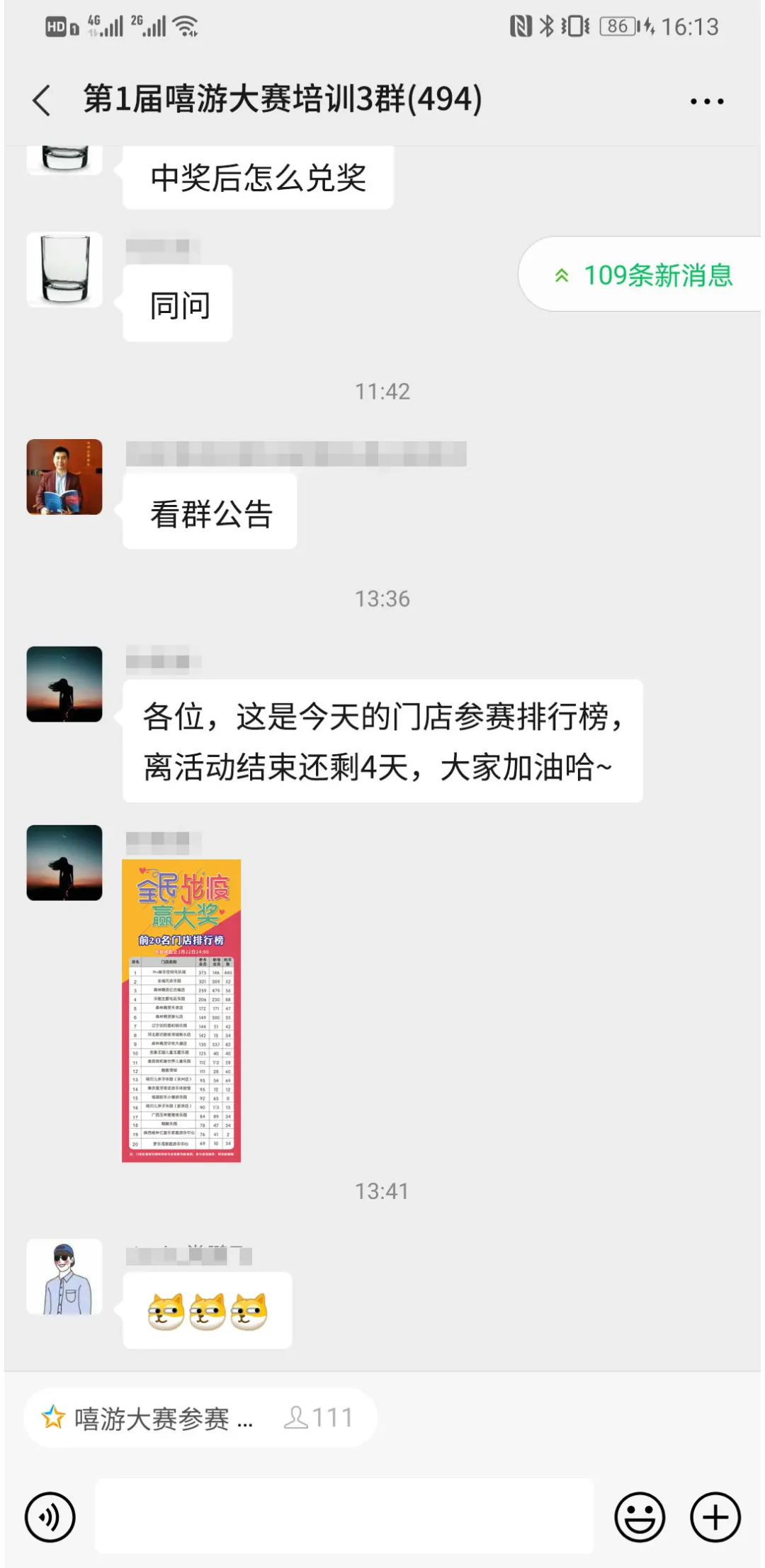
Task: Switch to voice message input
Action: (x=50, y=1516)
